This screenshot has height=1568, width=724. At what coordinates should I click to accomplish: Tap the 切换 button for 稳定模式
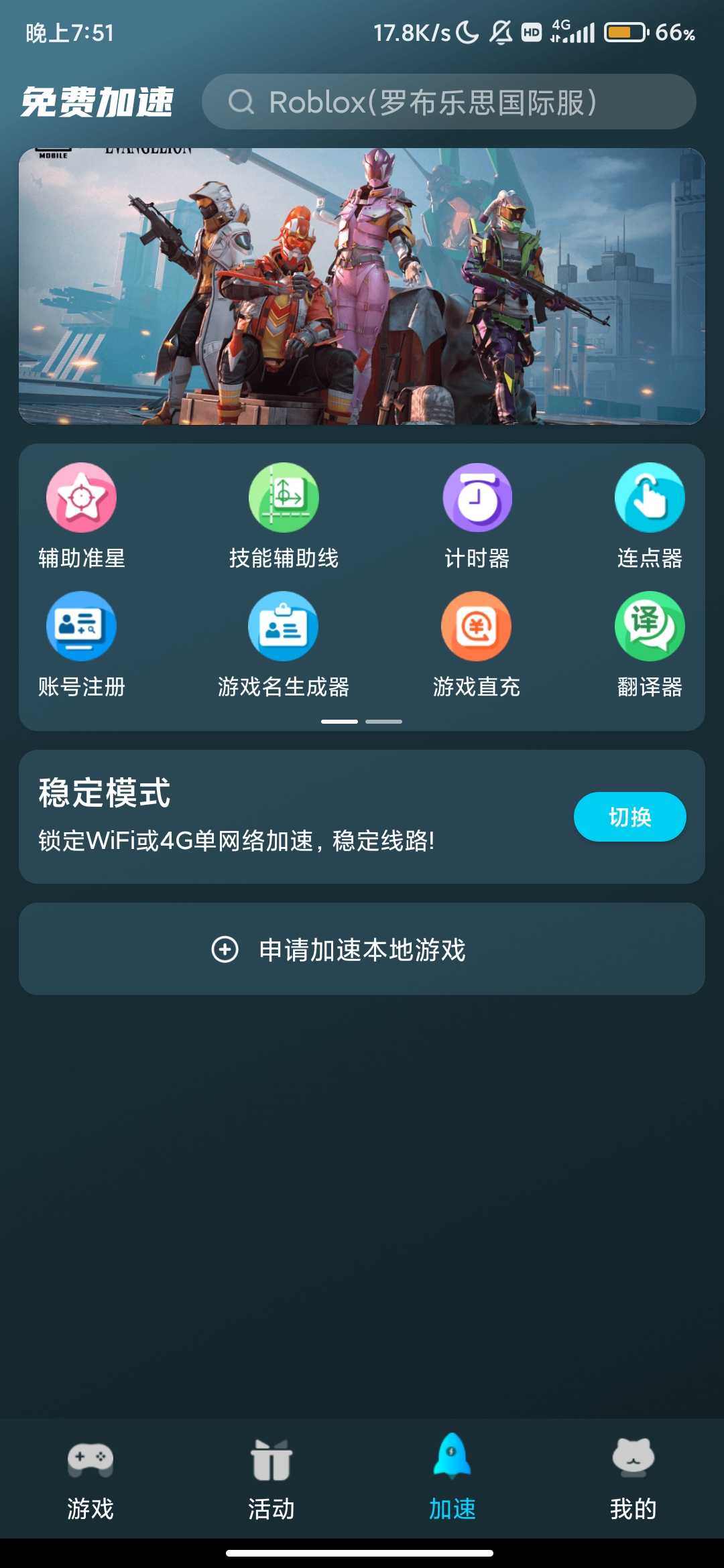pos(629,817)
